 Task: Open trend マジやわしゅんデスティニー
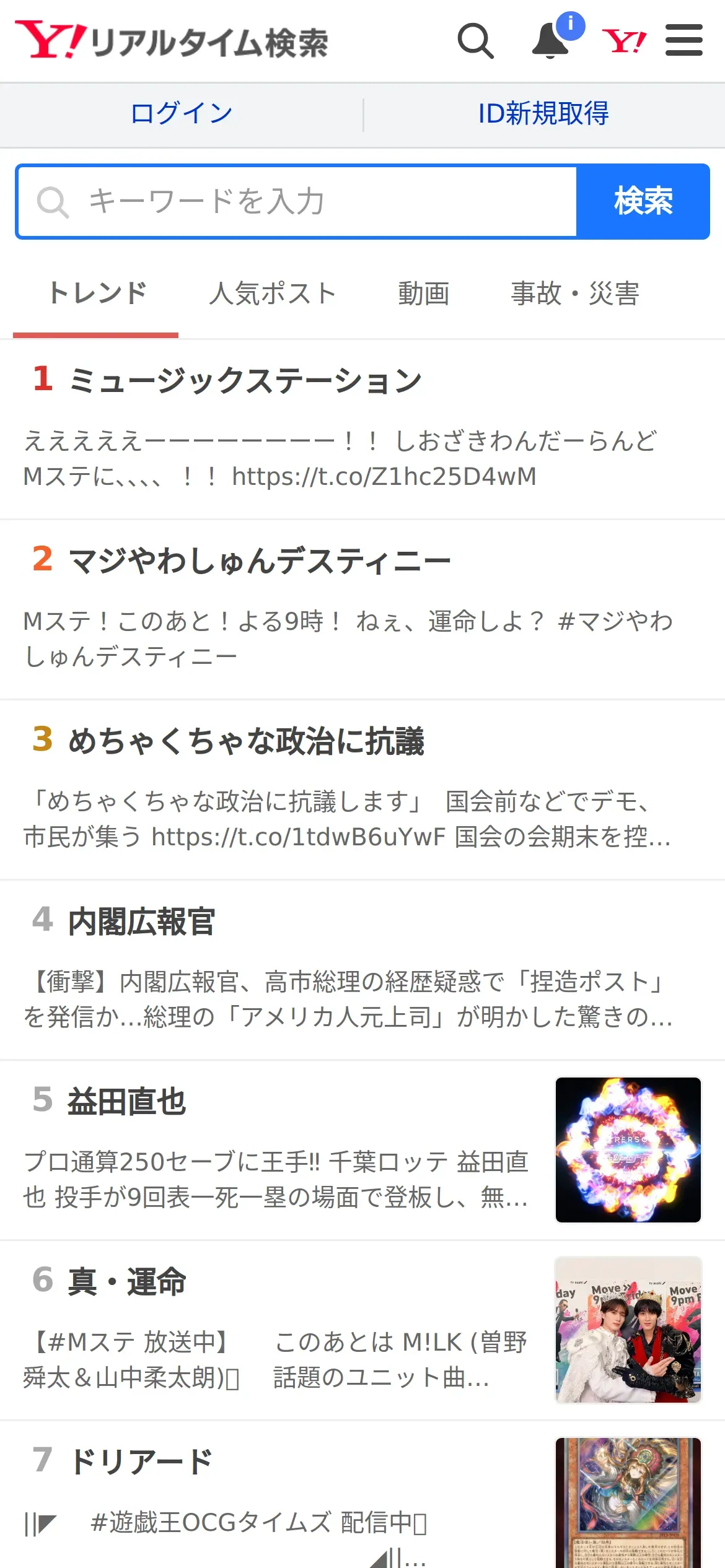coord(362,610)
